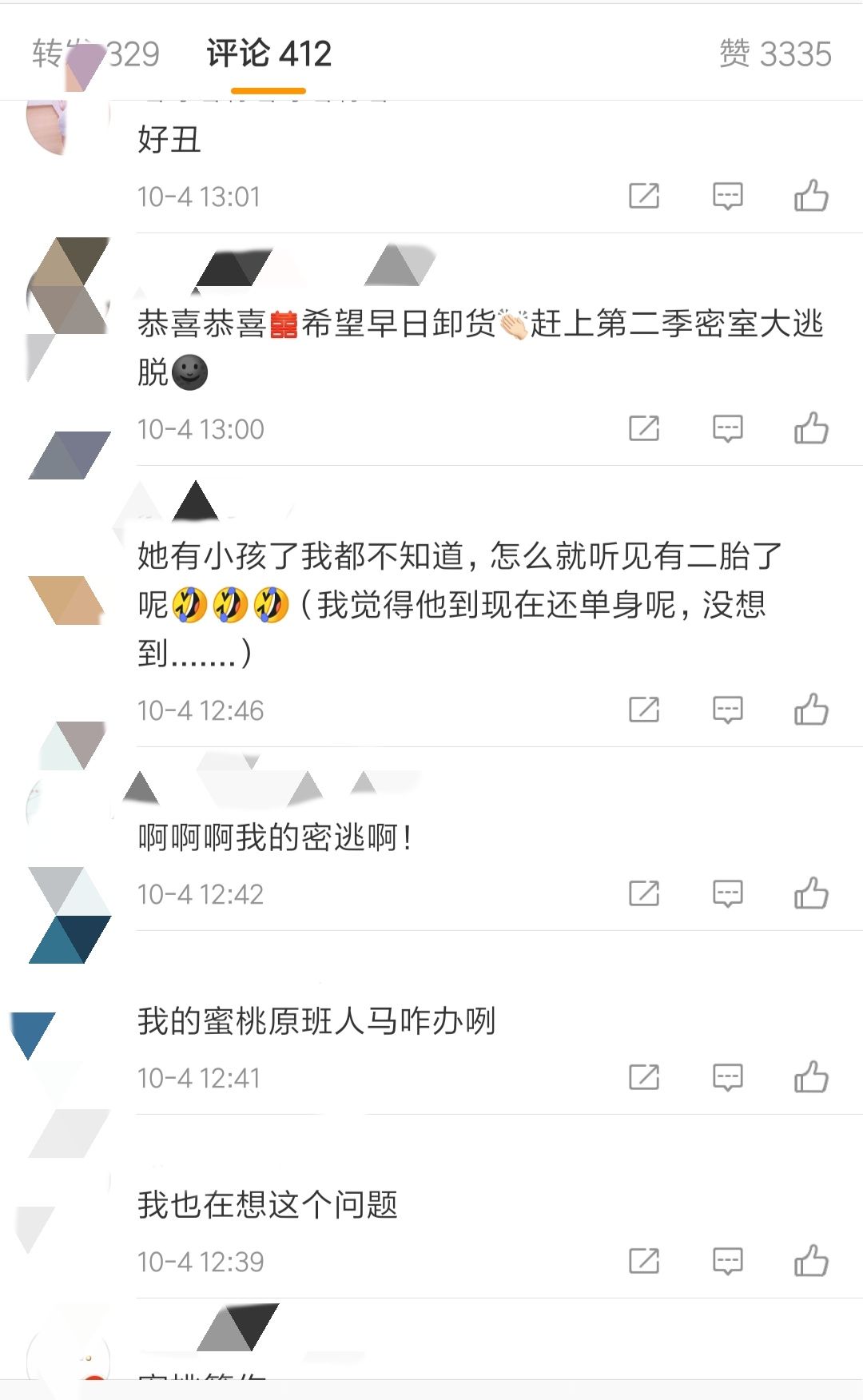Like the comment posted at 10-4 13:00
The height and width of the screenshot is (1400, 863).
pos(811,429)
